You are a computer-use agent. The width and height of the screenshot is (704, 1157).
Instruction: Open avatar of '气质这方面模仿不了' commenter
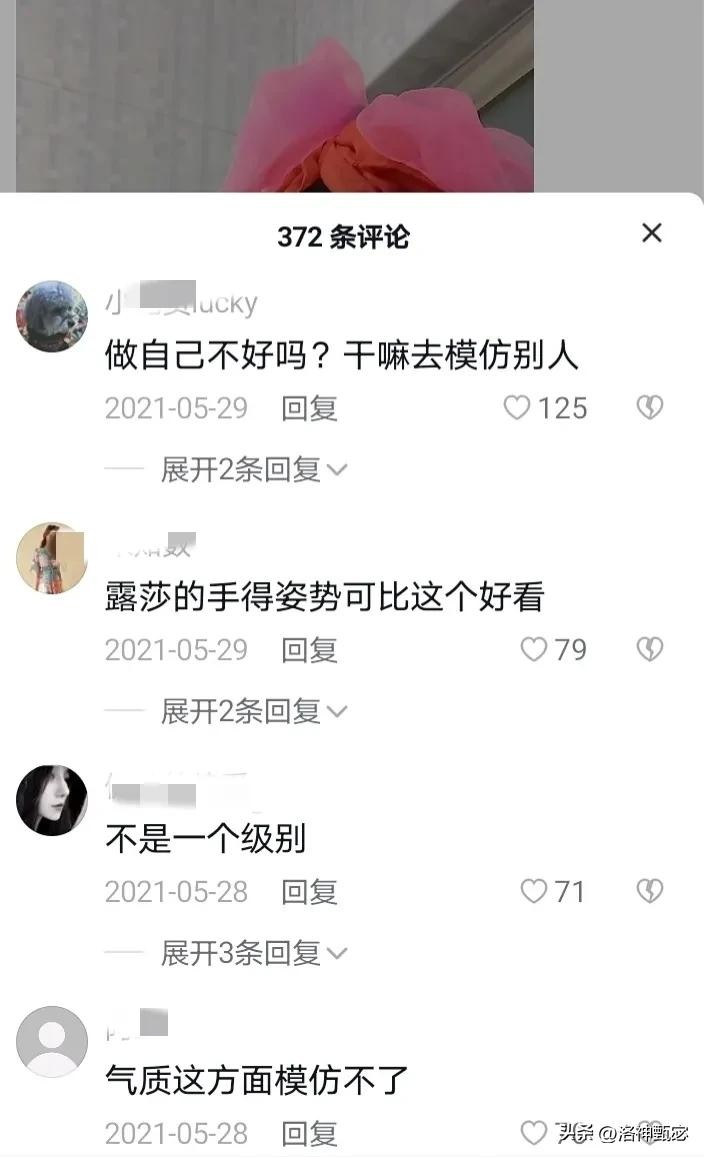(x=52, y=1041)
